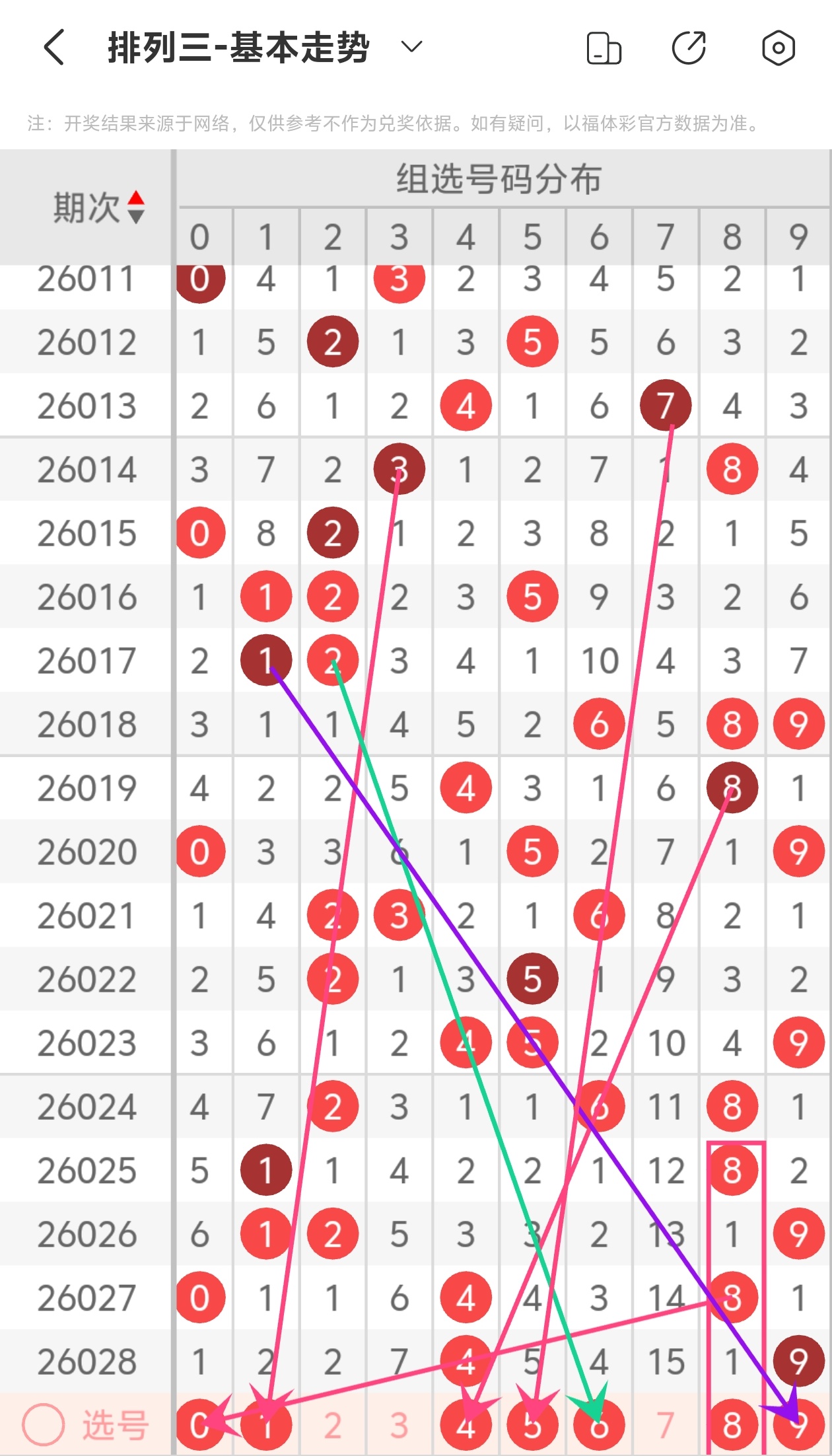
Task: Deselect number 9 in the 选号 row
Action: point(798,1426)
